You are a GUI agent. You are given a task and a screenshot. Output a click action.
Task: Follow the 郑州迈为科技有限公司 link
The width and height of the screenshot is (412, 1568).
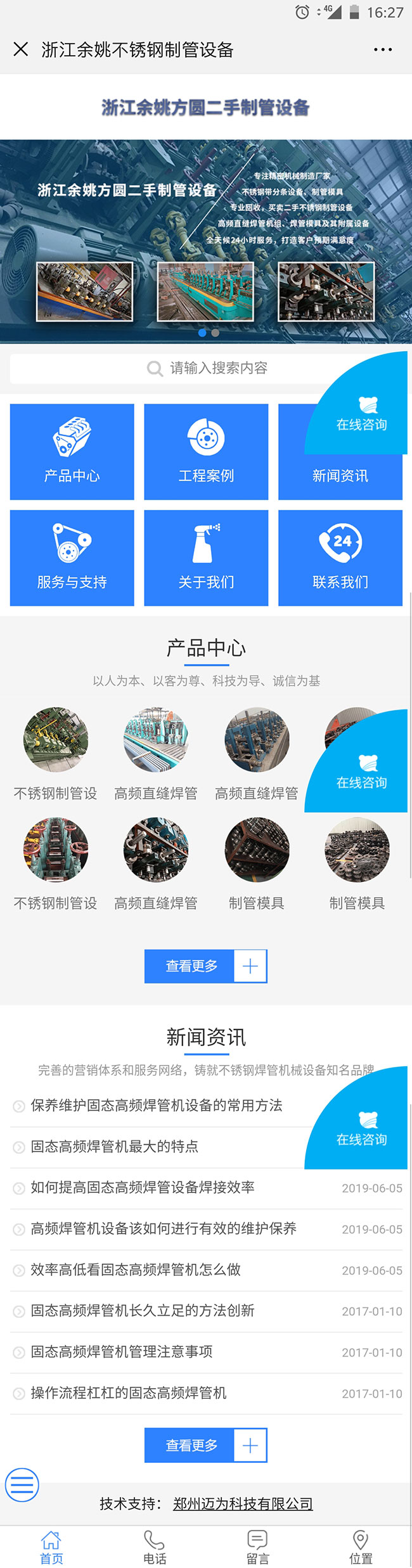pos(243,1503)
